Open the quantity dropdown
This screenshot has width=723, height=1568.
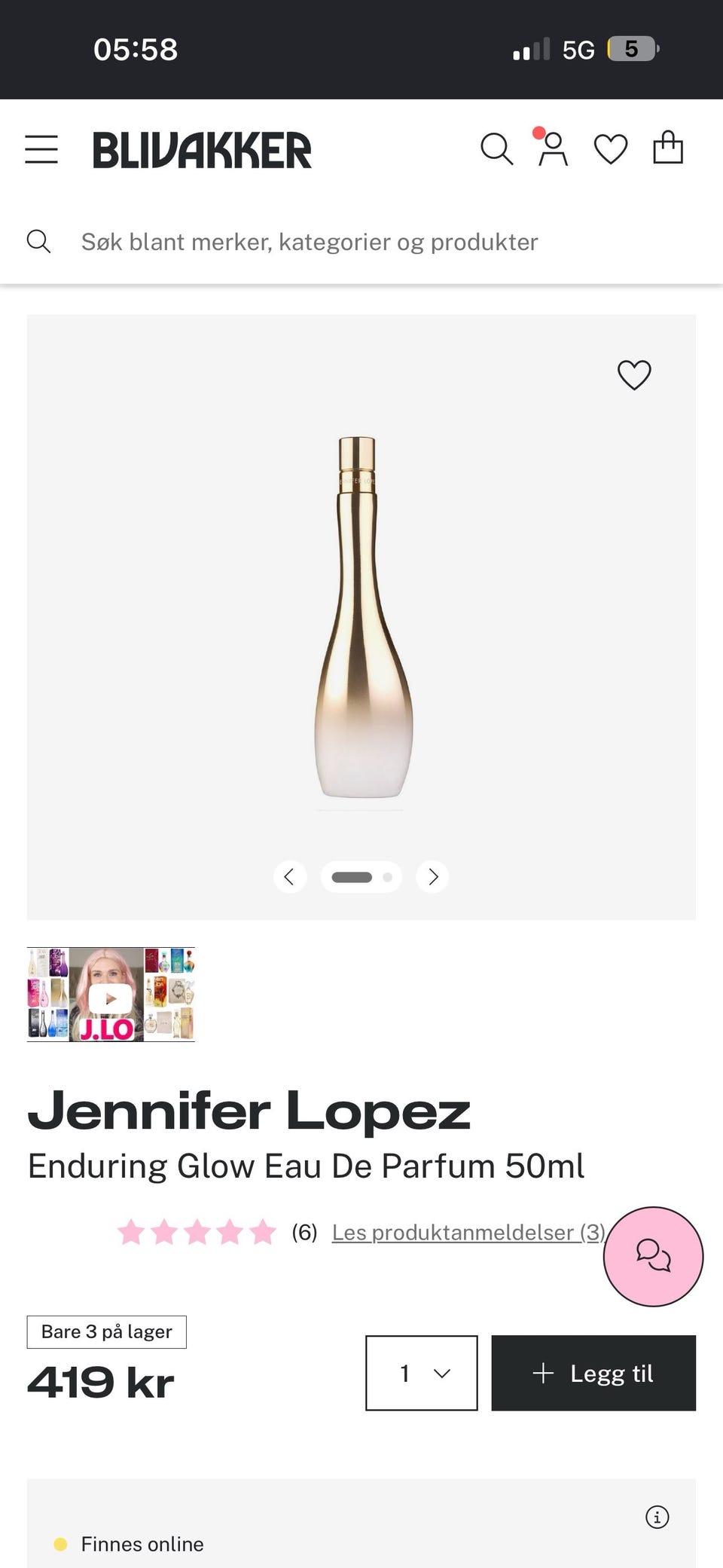pyautogui.click(x=422, y=1373)
